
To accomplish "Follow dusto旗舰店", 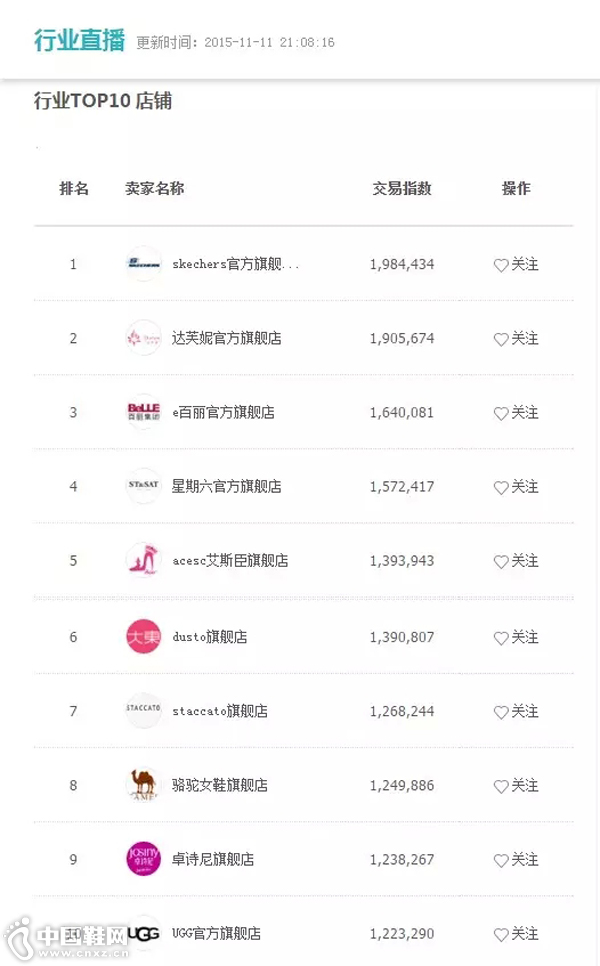I will point(516,637).
